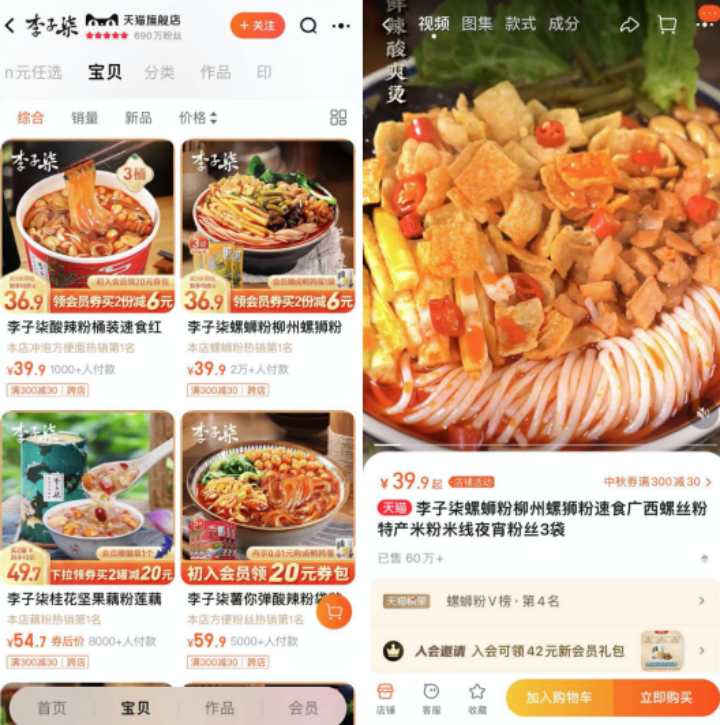
Task: Share this product via the arrow icon
Action: [629, 24]
